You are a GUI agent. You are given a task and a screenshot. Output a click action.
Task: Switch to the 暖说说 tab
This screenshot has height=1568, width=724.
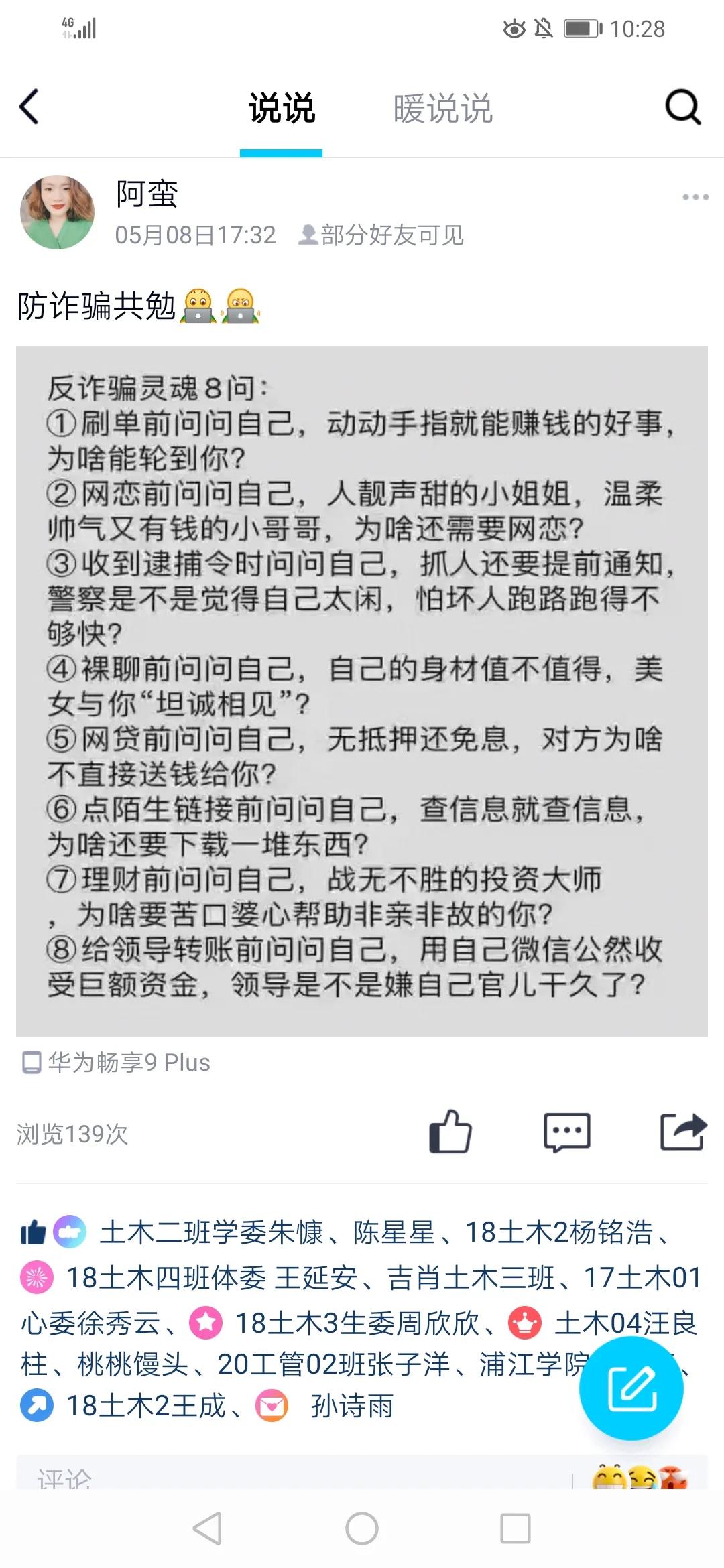tap(442, 109)
